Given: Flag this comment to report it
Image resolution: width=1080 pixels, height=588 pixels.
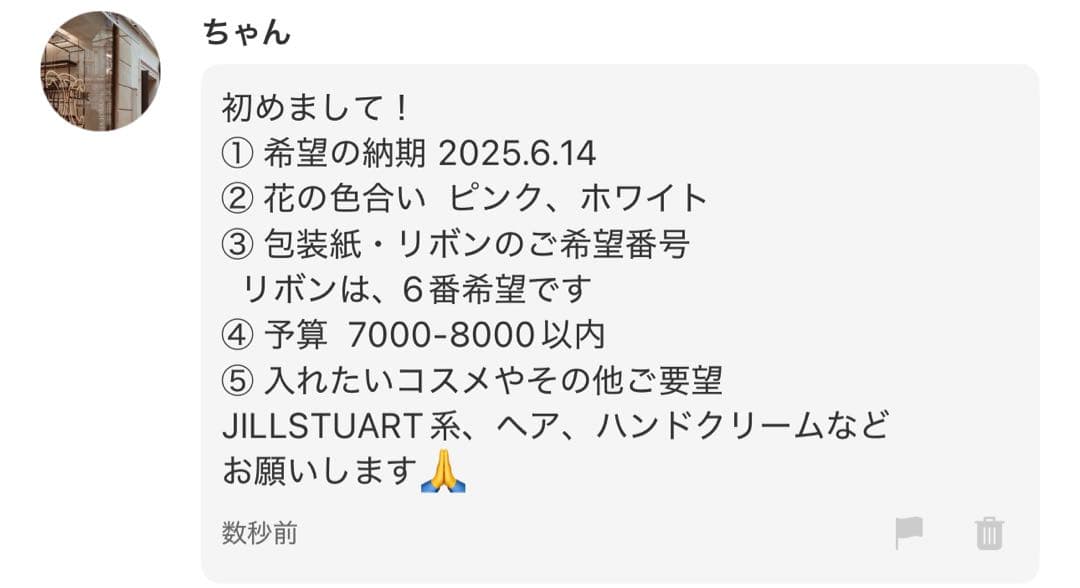Looking at the screenshot, I should tap(908, 533).
